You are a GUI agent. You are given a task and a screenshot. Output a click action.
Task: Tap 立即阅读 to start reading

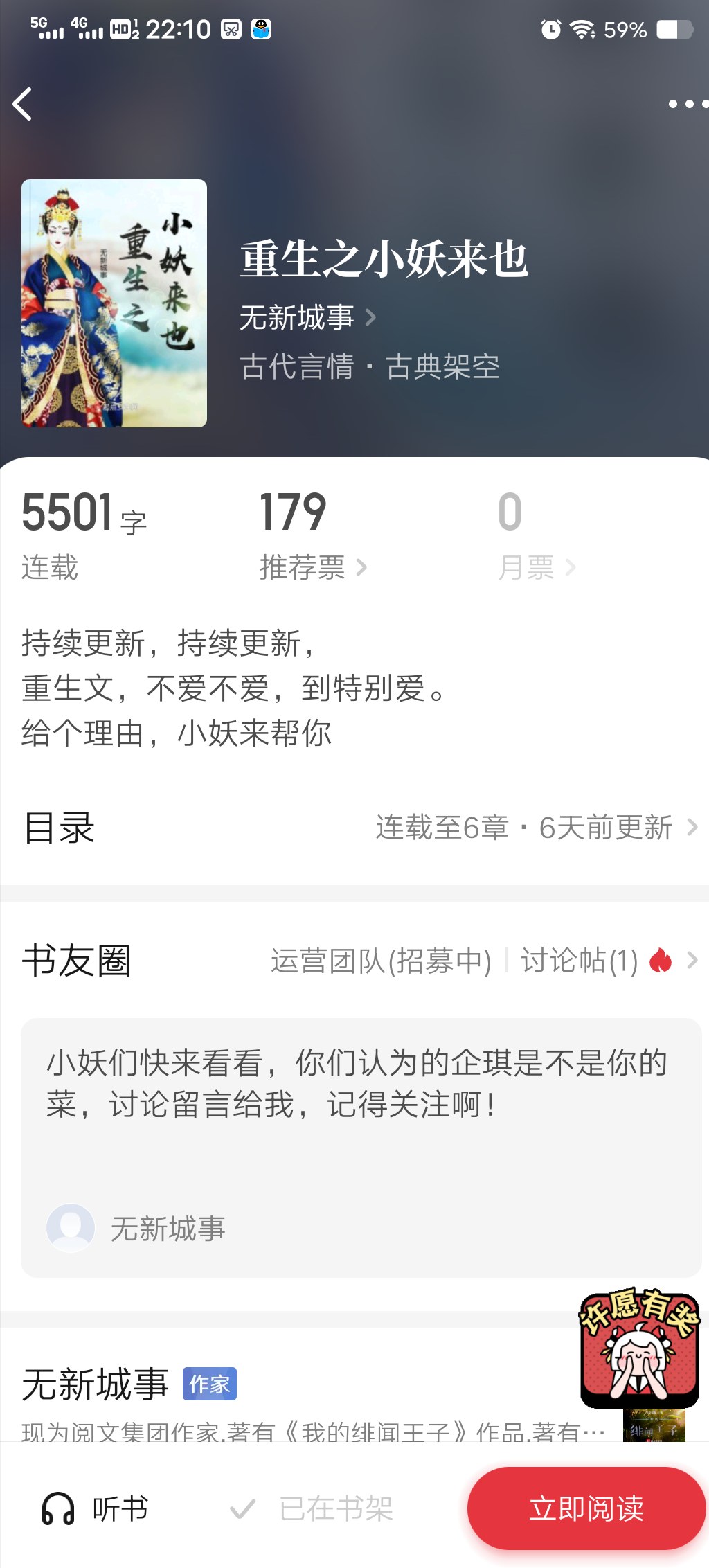coord(586,1508)
